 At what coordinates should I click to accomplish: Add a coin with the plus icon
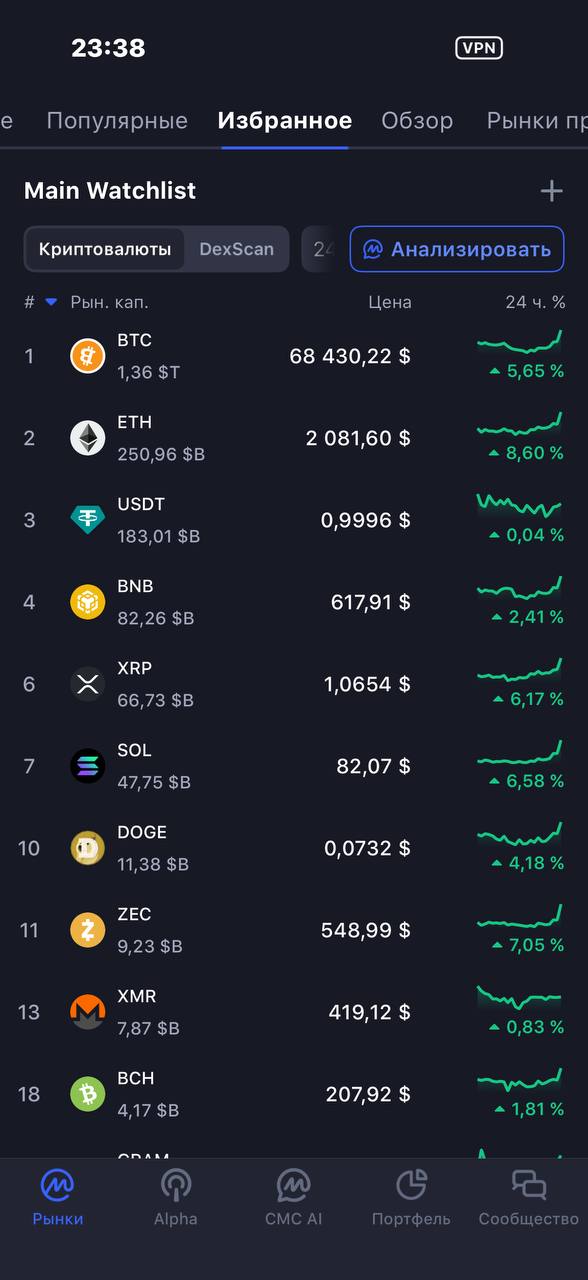pyautogui.click(x=551, y=191)
